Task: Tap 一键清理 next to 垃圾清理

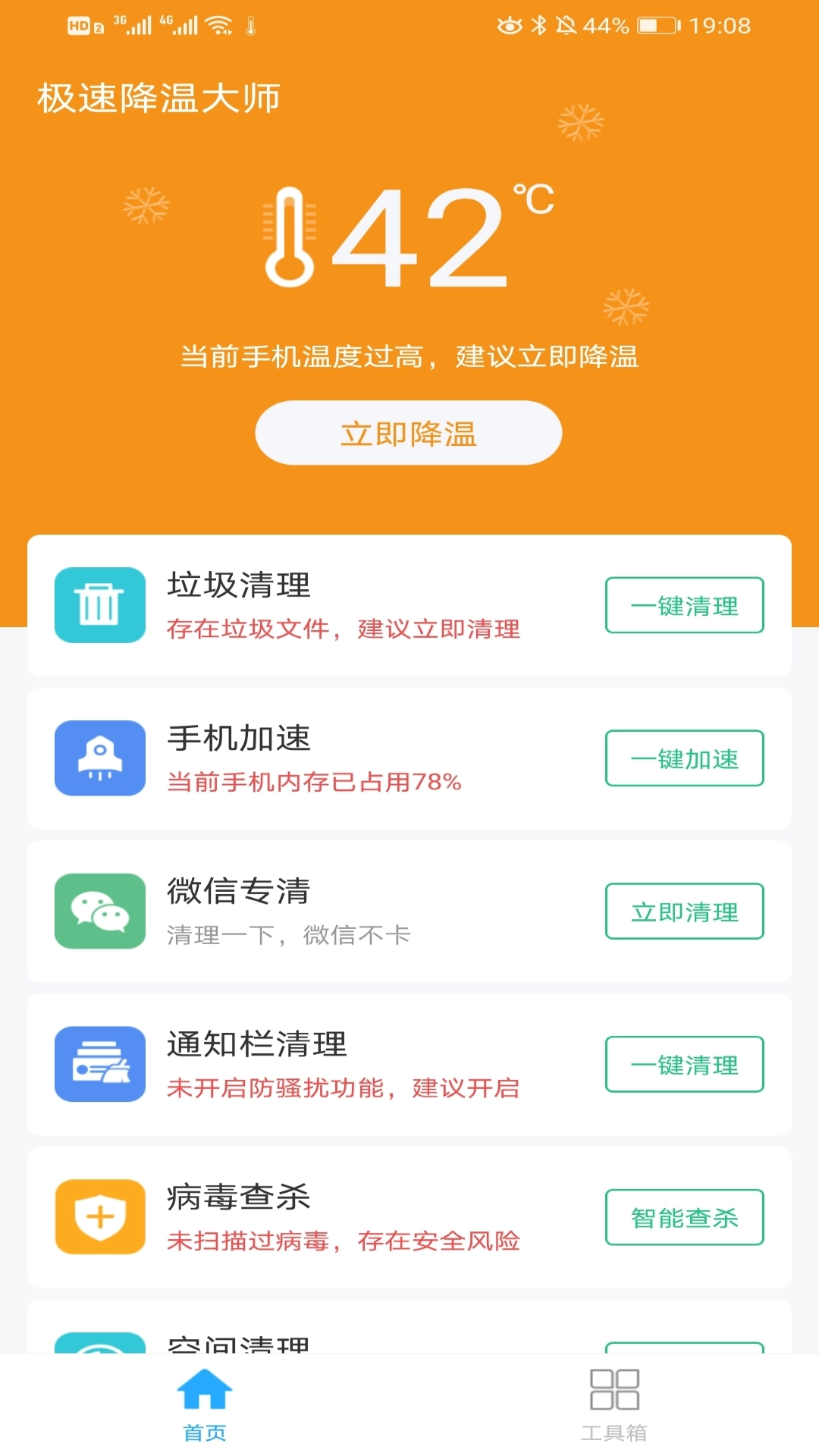Action: pyautogui.click(x=683, y=606)
